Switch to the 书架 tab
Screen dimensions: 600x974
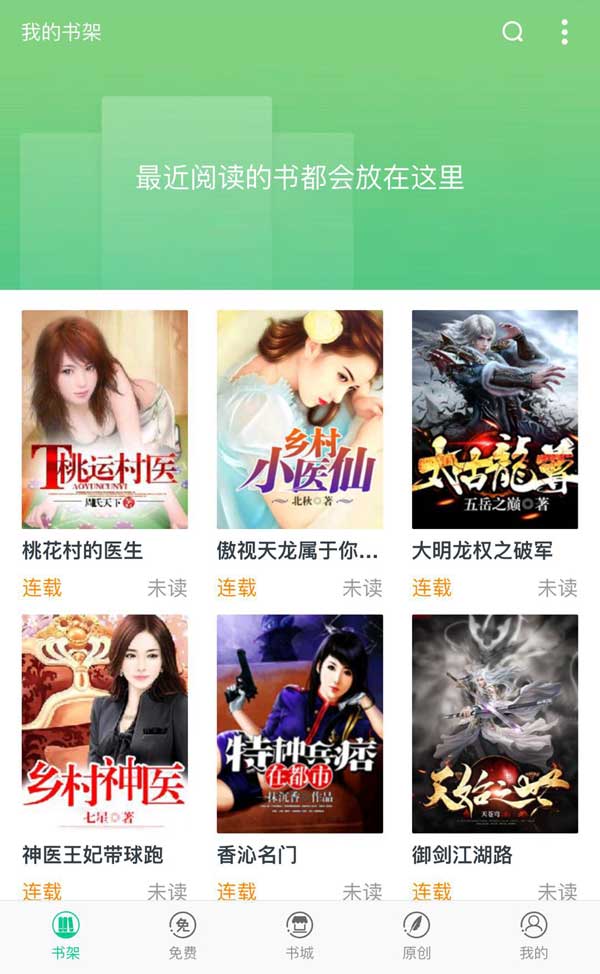click(x=65, y=936)
